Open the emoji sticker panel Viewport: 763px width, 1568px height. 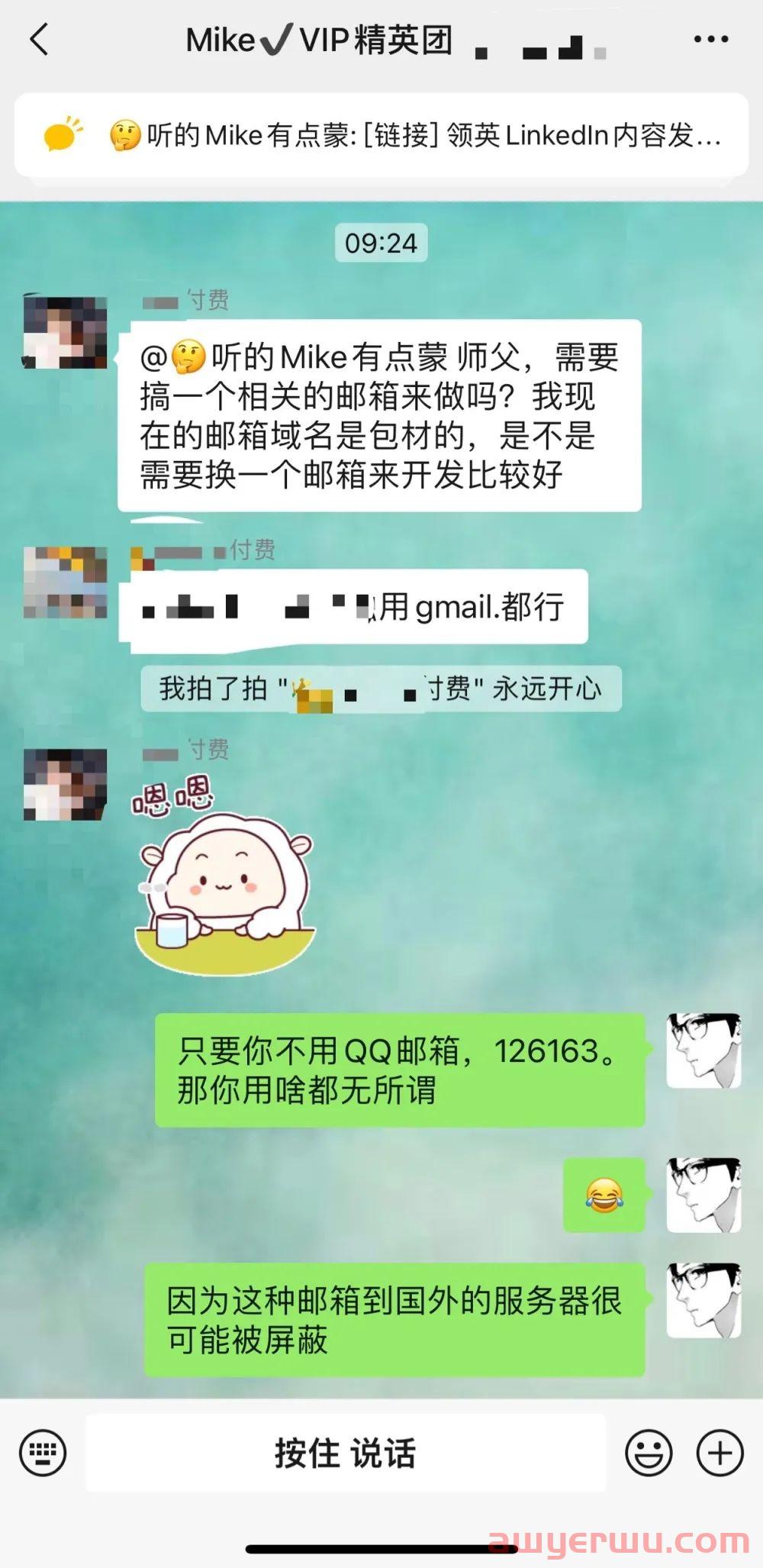(x=649, y=1453)
